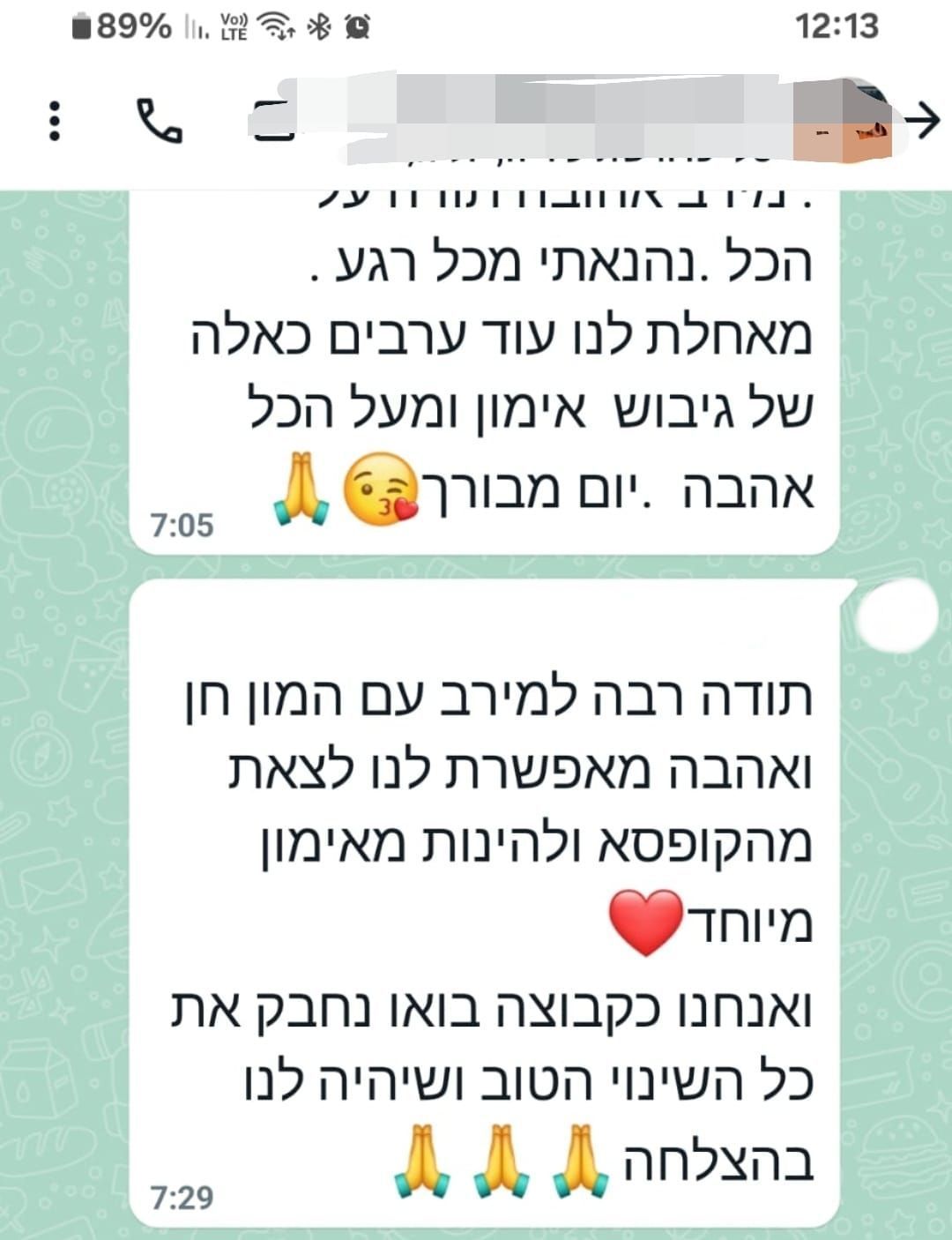
Task: Go back using the arrow in the header
Action: 923,120
